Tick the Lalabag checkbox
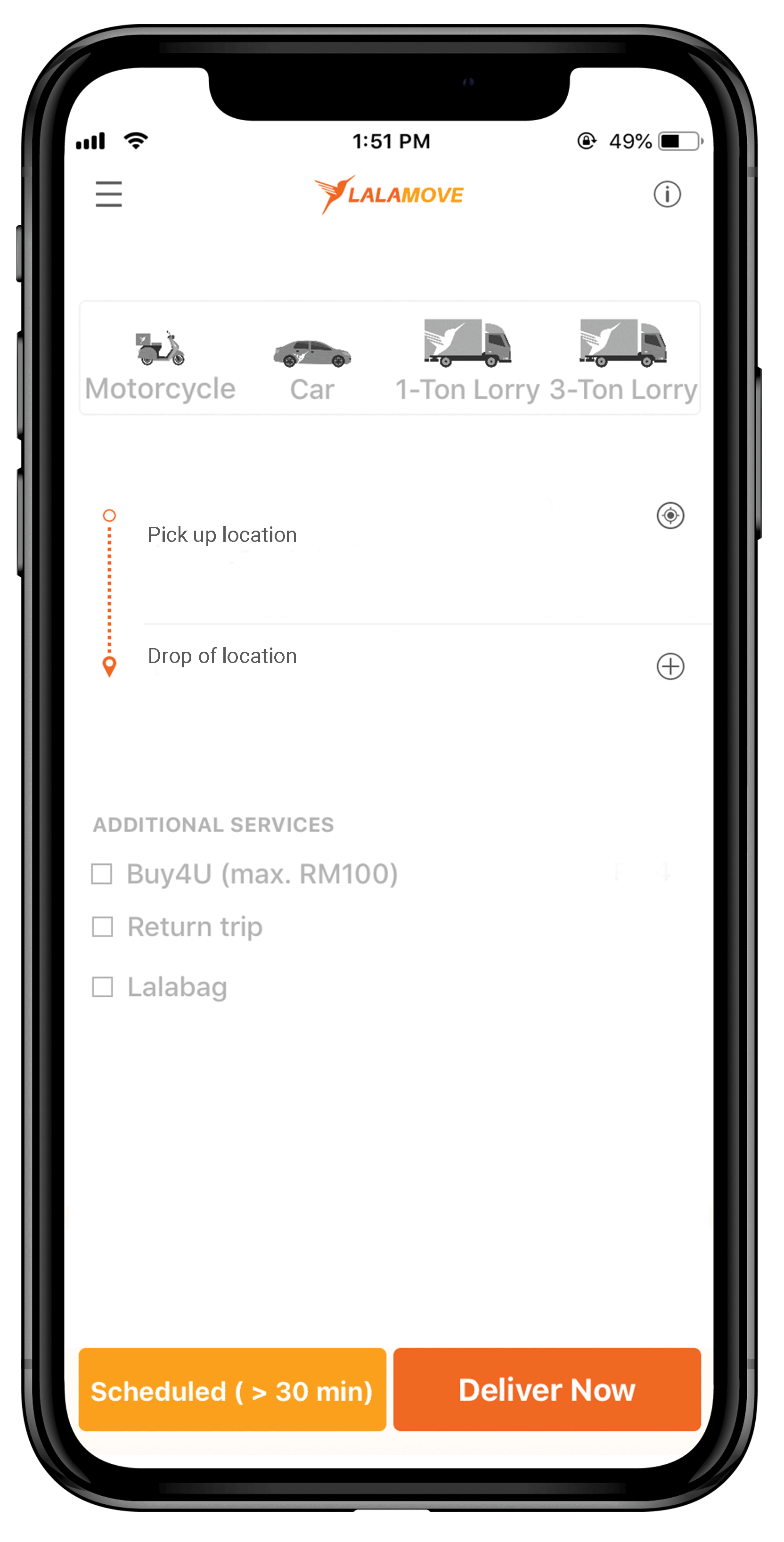 tap(102, 986)
